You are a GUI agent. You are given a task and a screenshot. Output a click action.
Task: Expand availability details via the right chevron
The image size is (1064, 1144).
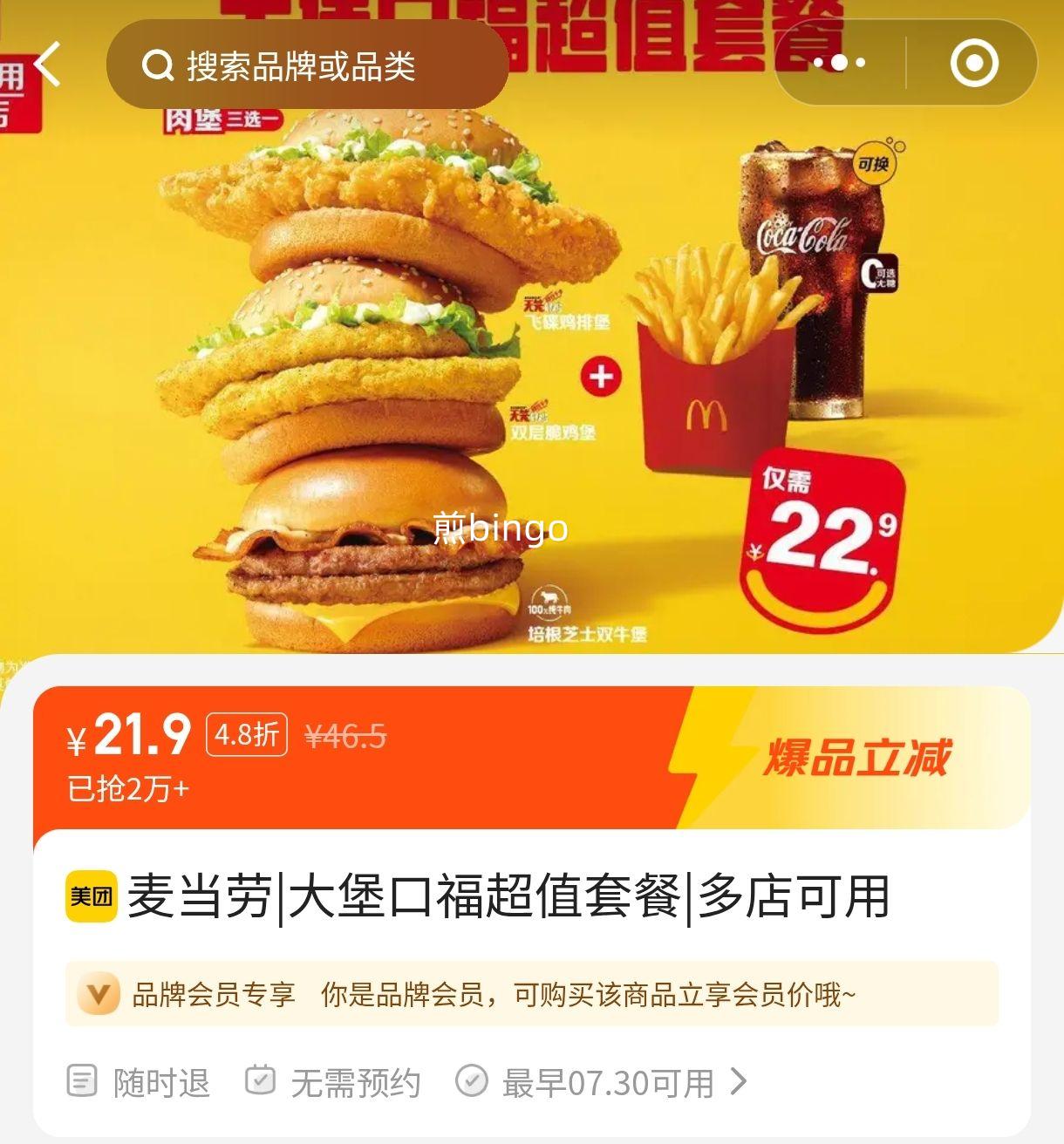[737, 1082]
